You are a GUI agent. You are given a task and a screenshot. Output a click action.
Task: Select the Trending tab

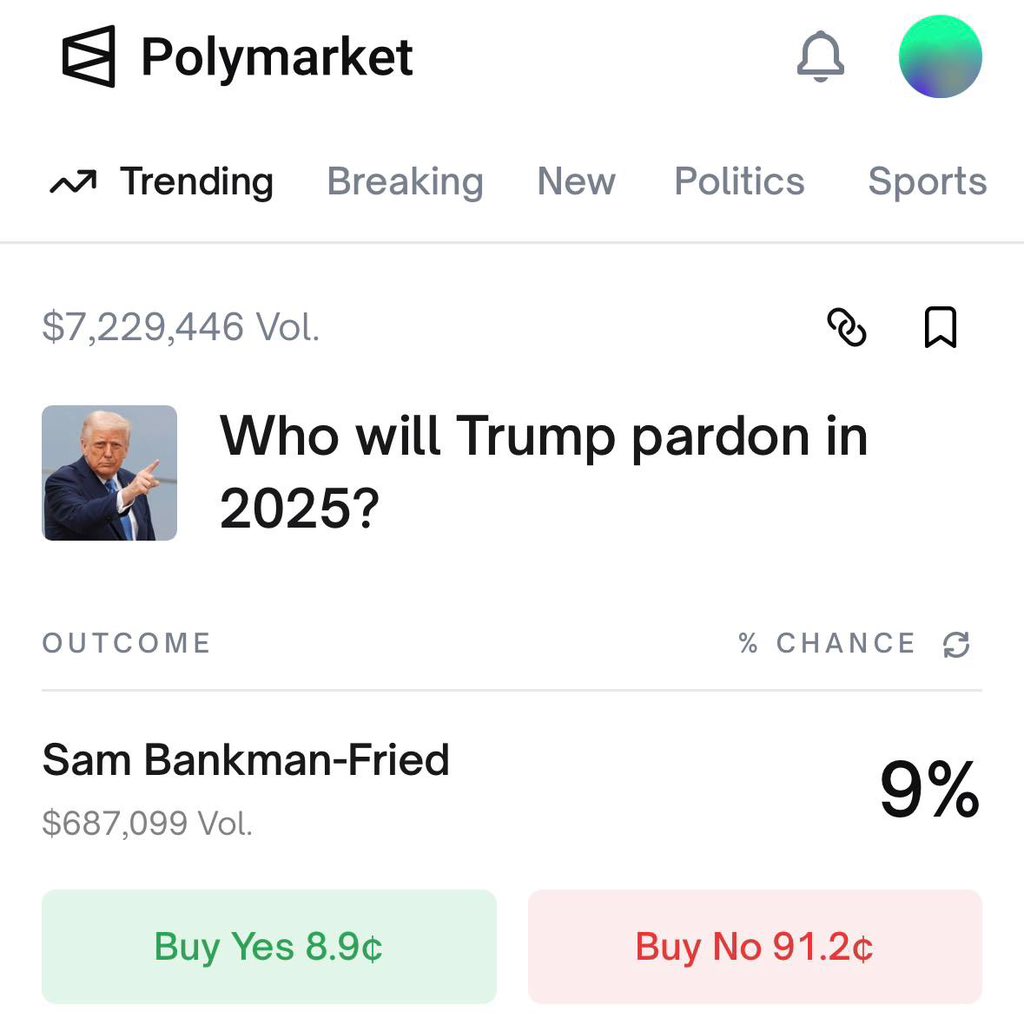pyautogui.click(x=162, y=182)
